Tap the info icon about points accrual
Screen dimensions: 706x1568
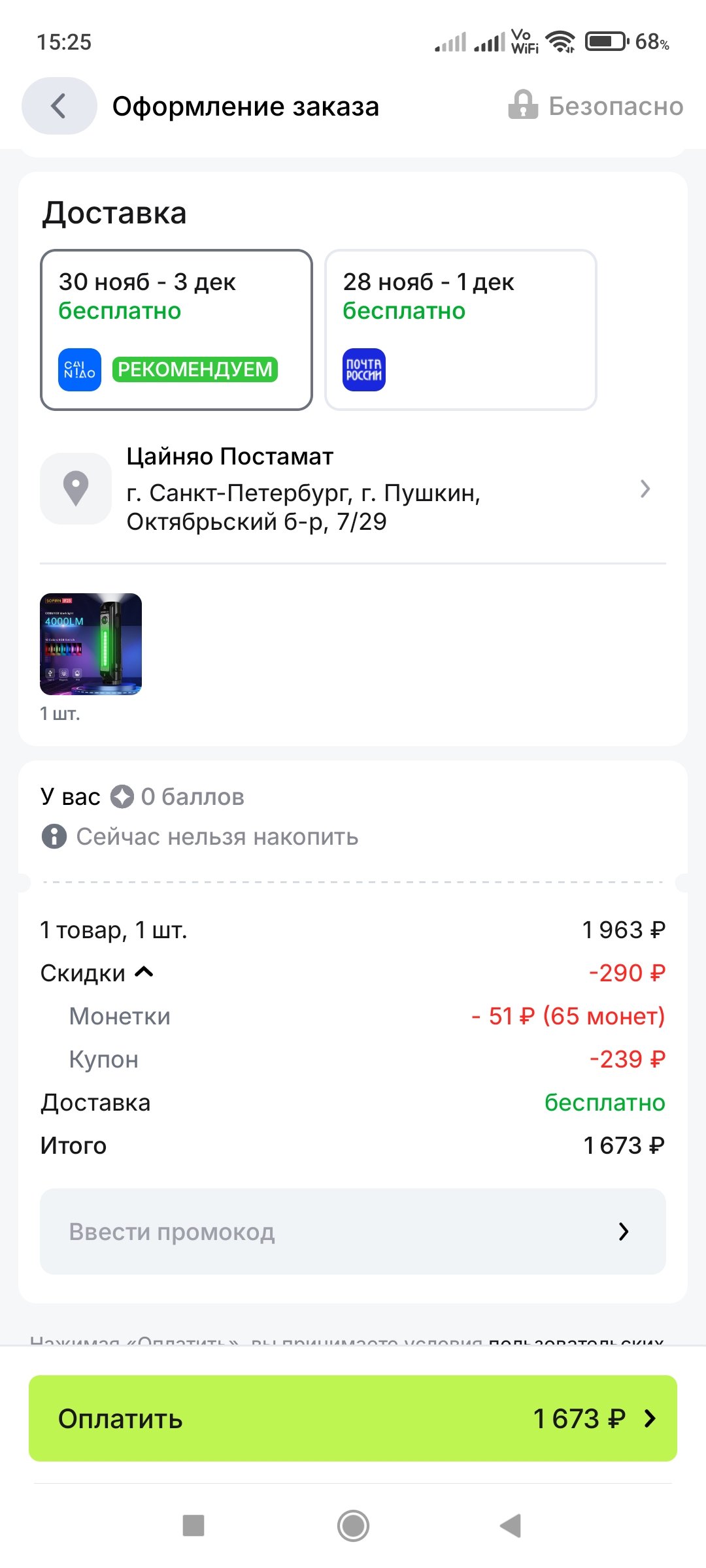[54, 836]
